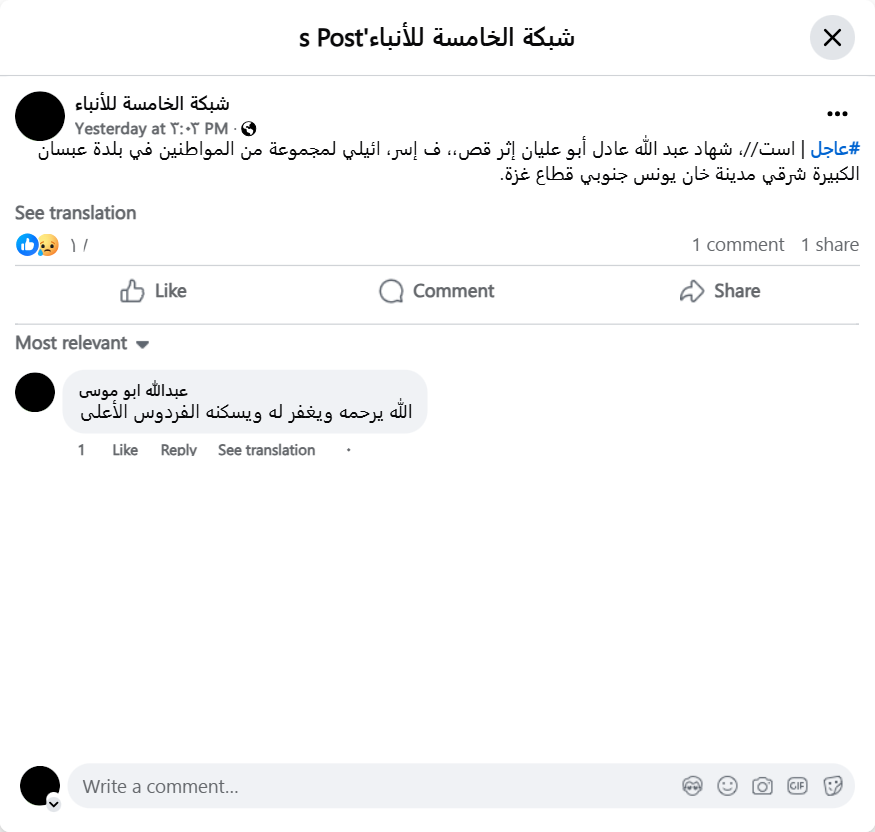Image resolution: width=875 pixels, height=832 pixels.
Task: See translation of the post text
Action: (75, 213)
